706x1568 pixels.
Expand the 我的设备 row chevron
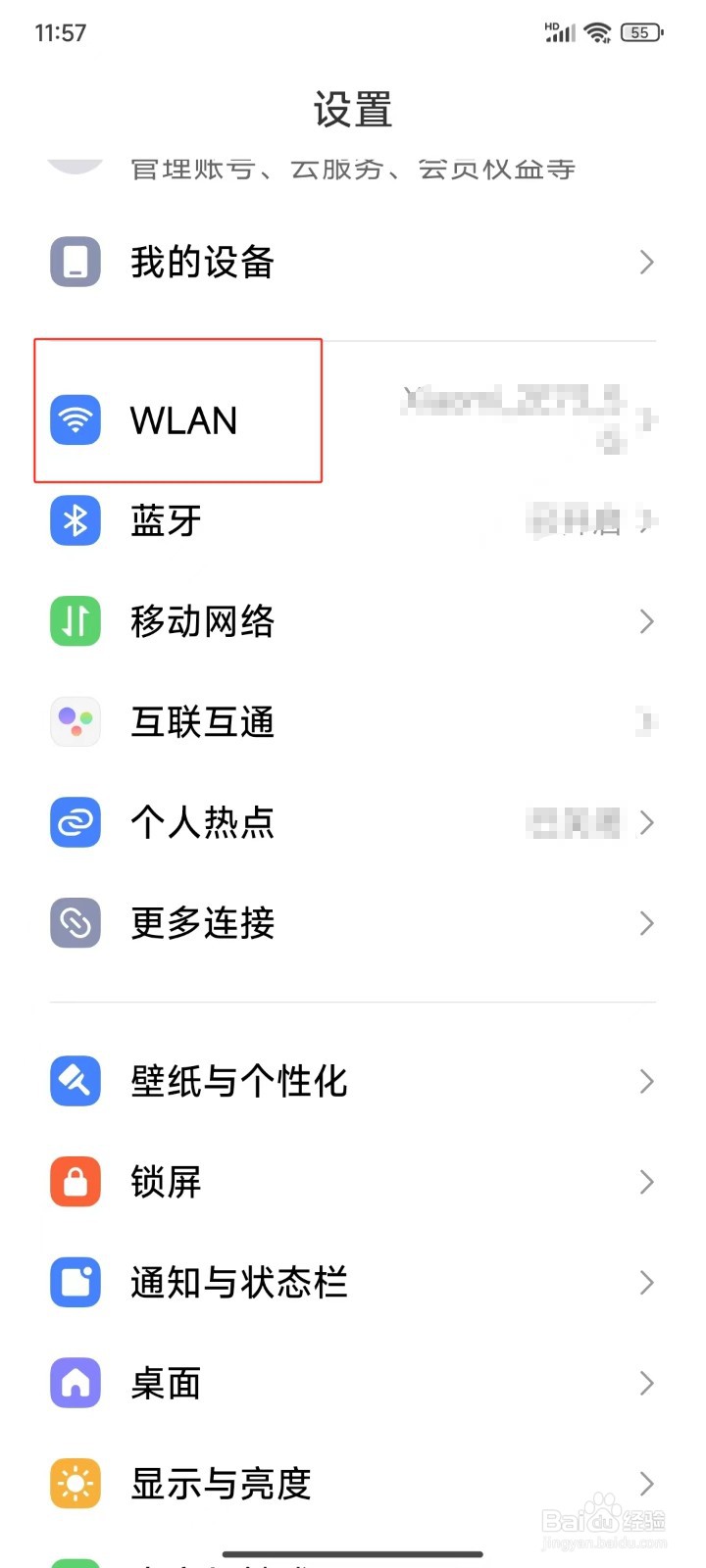(x=646, y=262)
